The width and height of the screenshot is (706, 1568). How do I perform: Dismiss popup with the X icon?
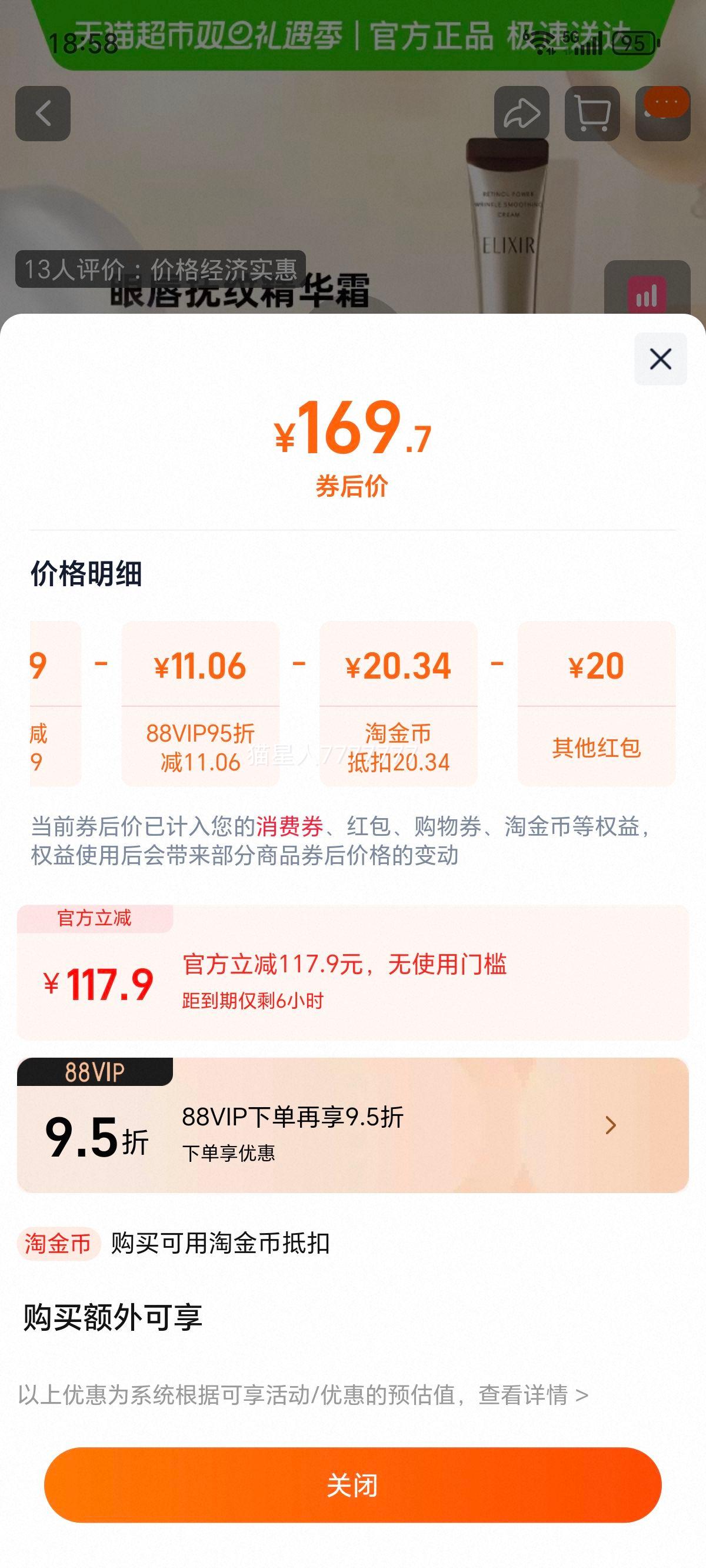(660, 358)
